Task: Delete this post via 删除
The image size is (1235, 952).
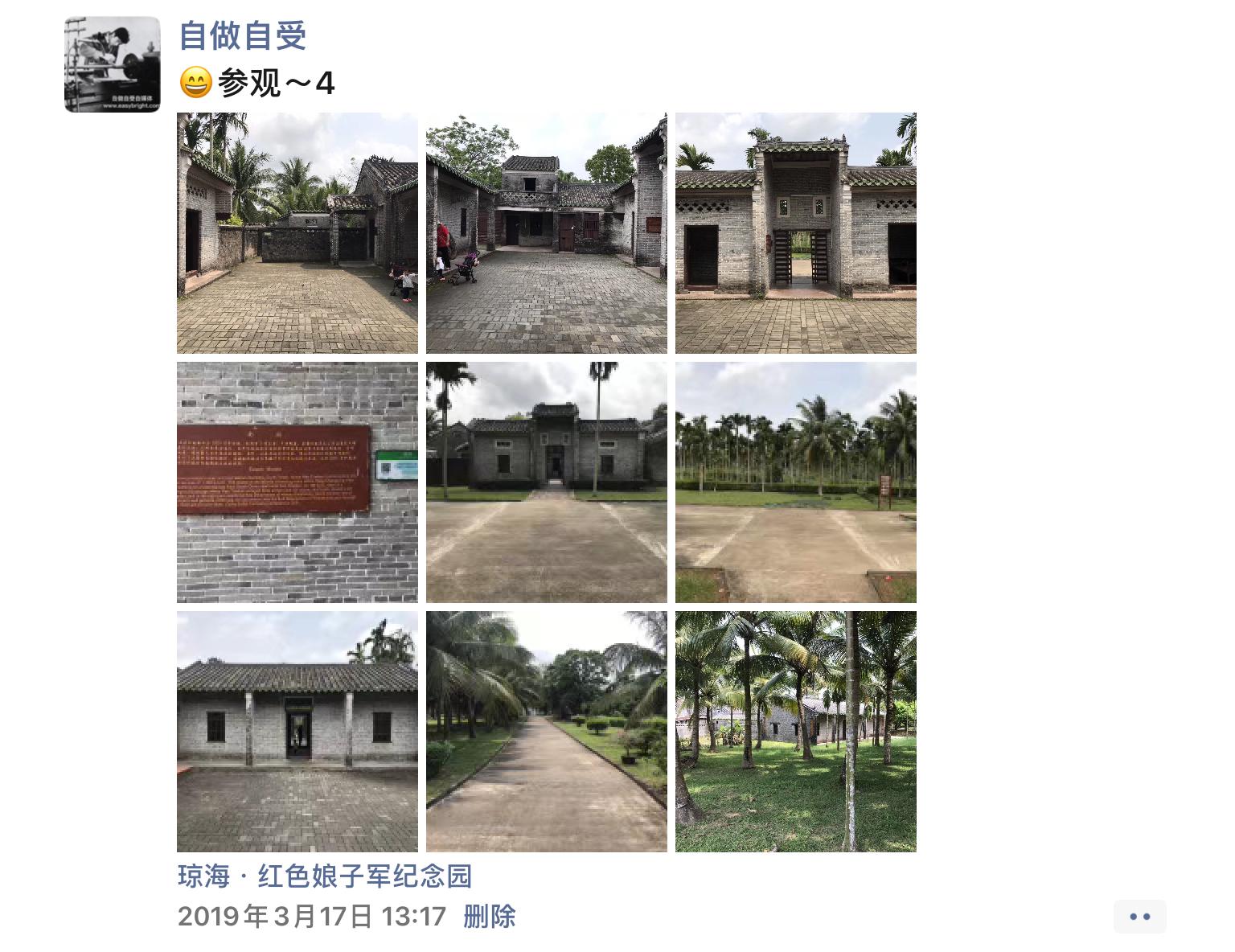Action: [x=489, y=917]
